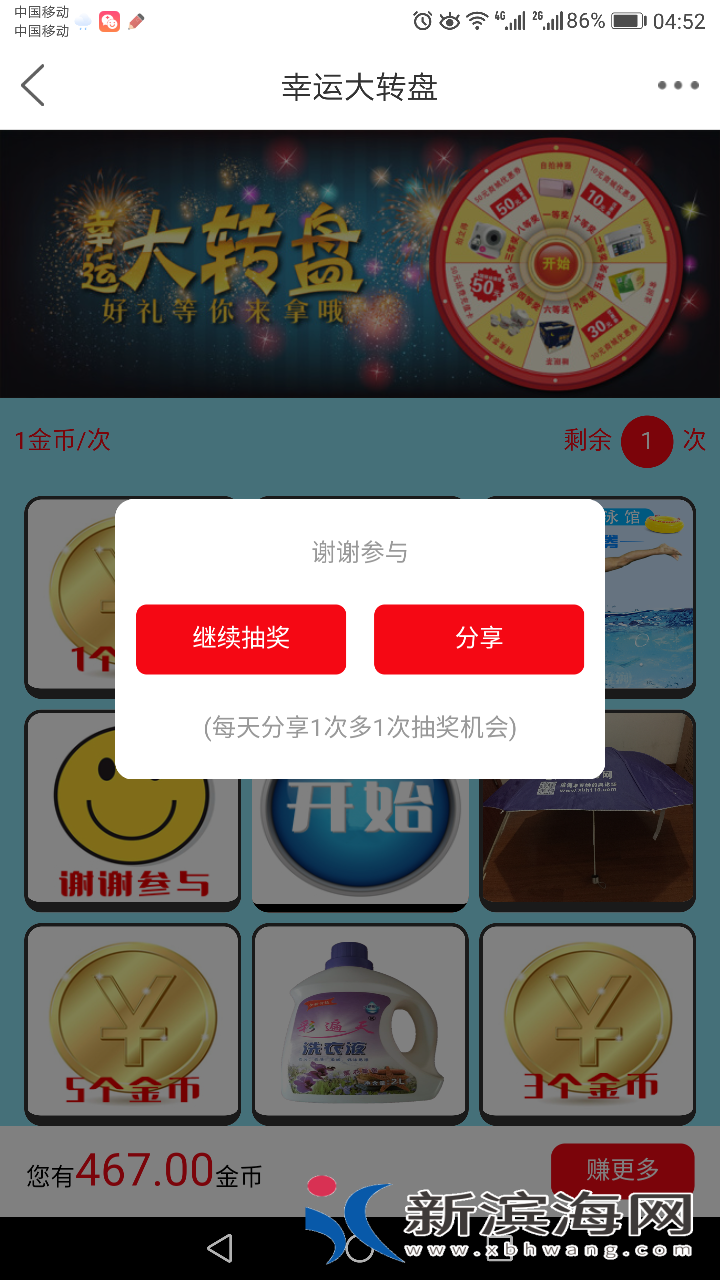Go back from the 幸运大转盘 page
The height and width of the screenshot is (1280, 720).
(33, 86)
